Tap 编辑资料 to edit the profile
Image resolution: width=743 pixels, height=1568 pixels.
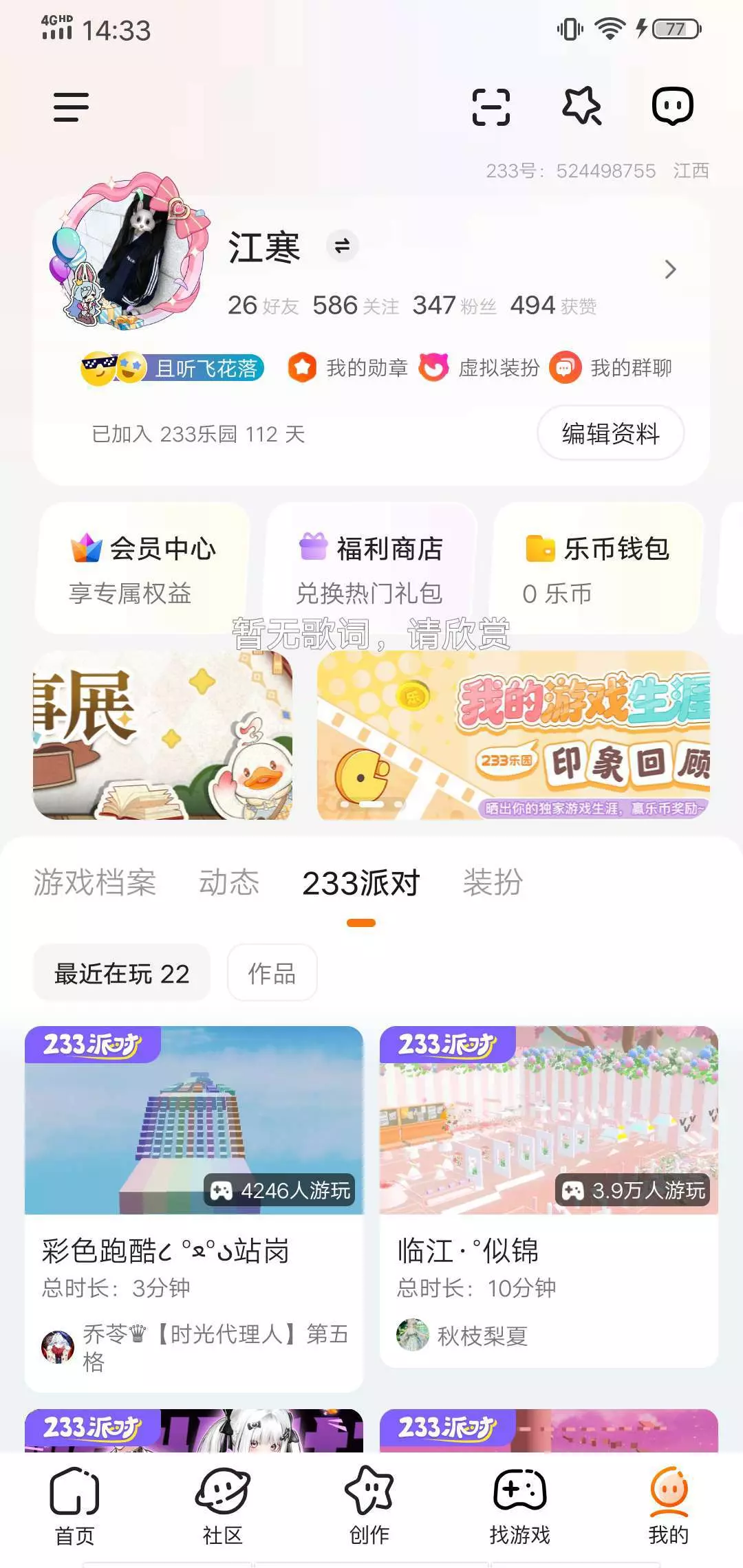610,433
